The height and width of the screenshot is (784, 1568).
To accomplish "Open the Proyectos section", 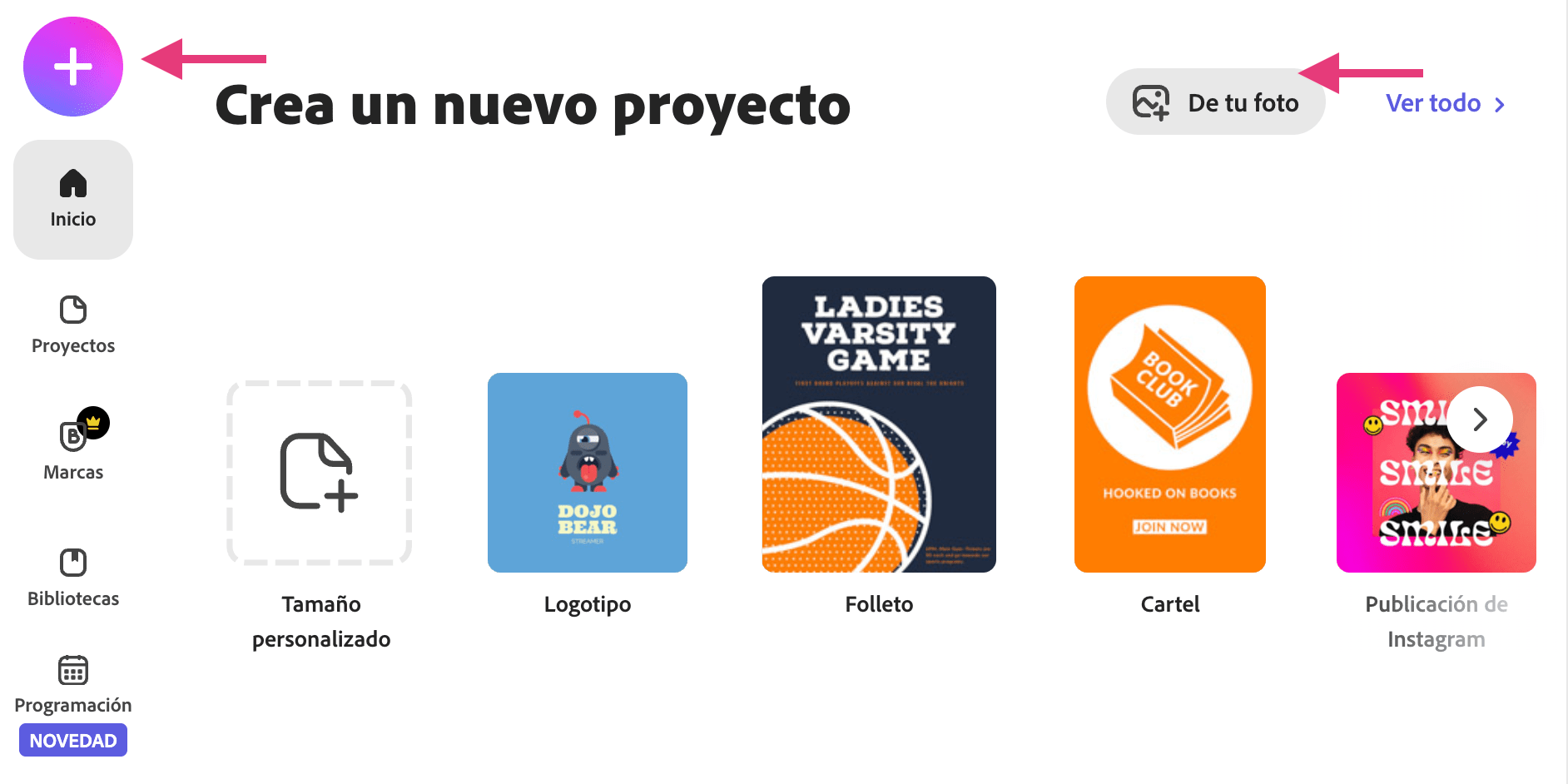I will 73,325.
